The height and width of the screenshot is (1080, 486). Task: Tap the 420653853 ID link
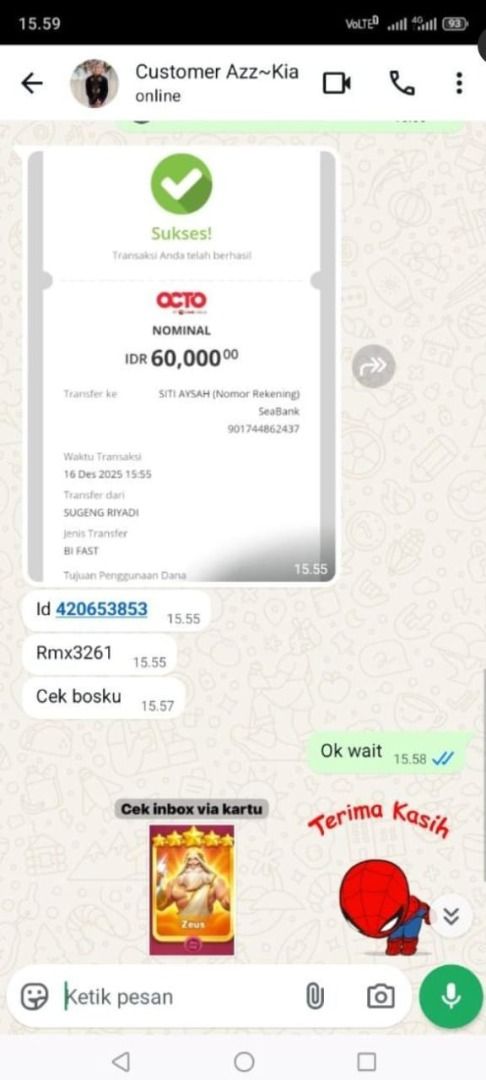pyautogui.click(x=101, y=609)
